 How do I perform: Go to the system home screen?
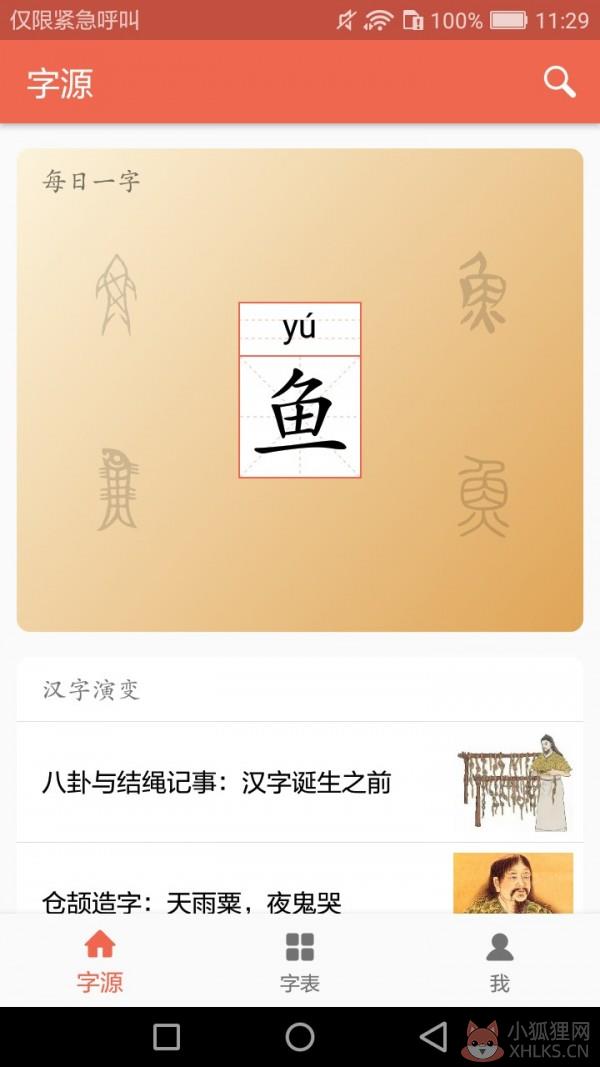point(300,1037)
